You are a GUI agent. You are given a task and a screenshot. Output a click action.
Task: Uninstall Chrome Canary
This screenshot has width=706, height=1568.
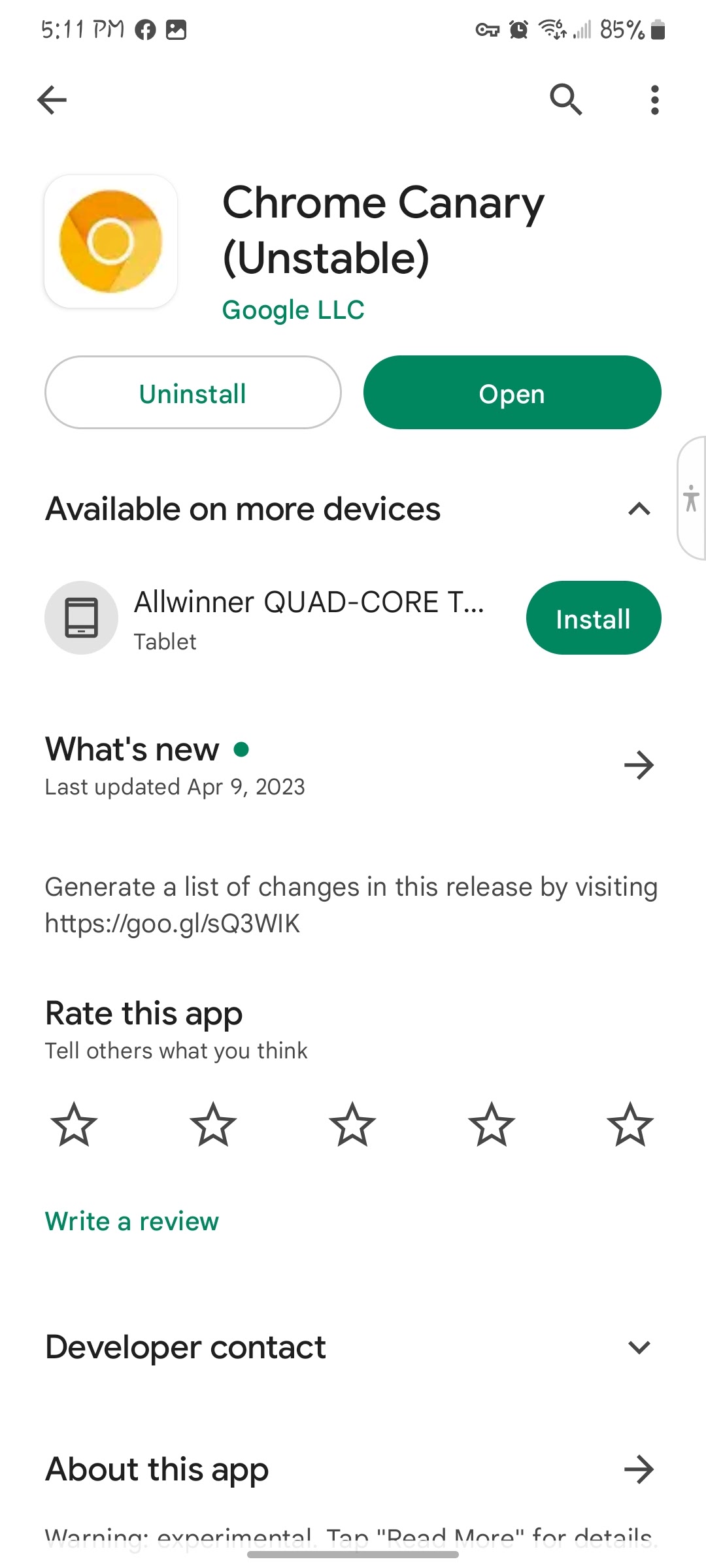[193, 393]
